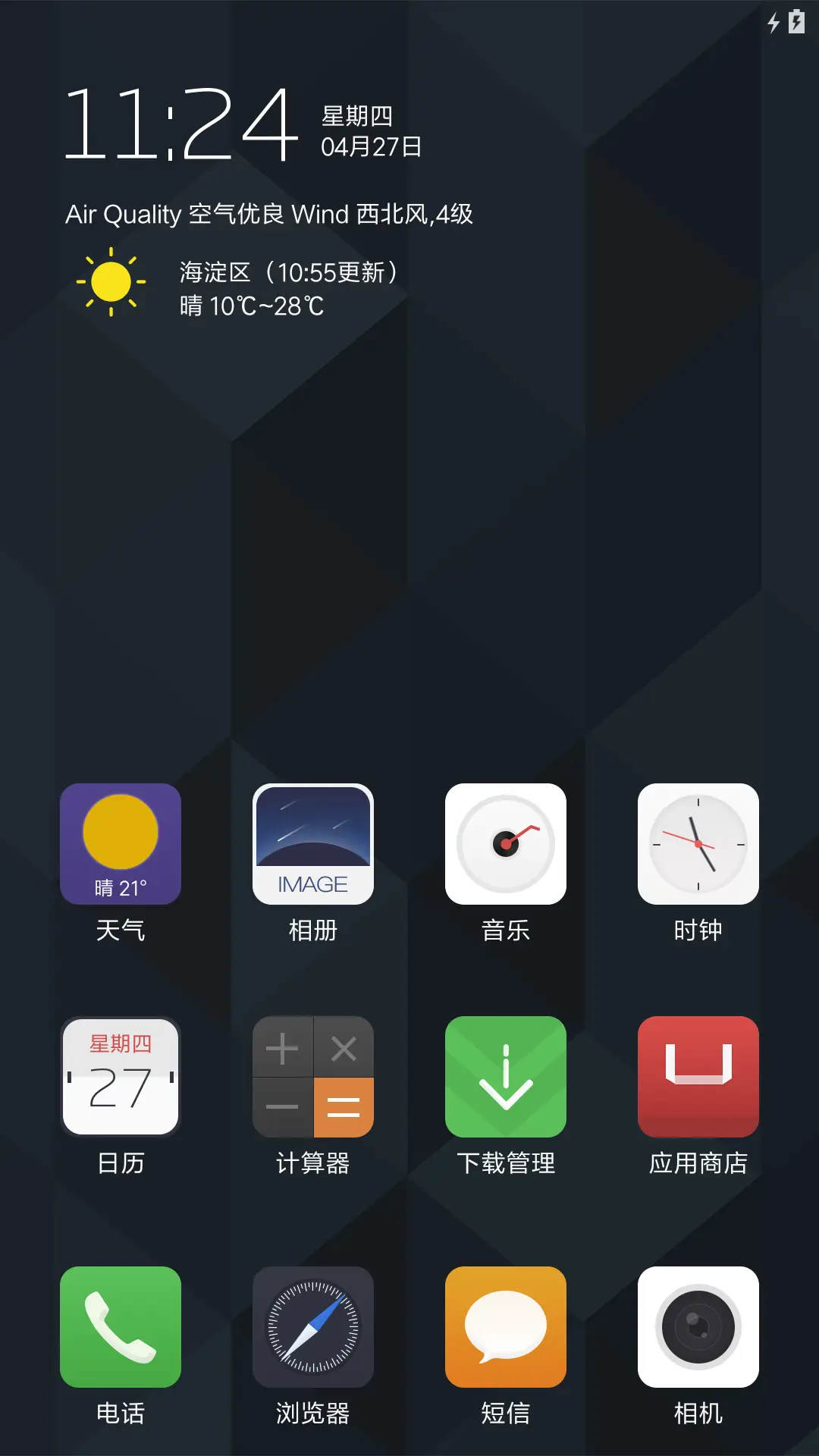
Task: Start the 时钟 clock app
Action: click(x=698, y=843)
